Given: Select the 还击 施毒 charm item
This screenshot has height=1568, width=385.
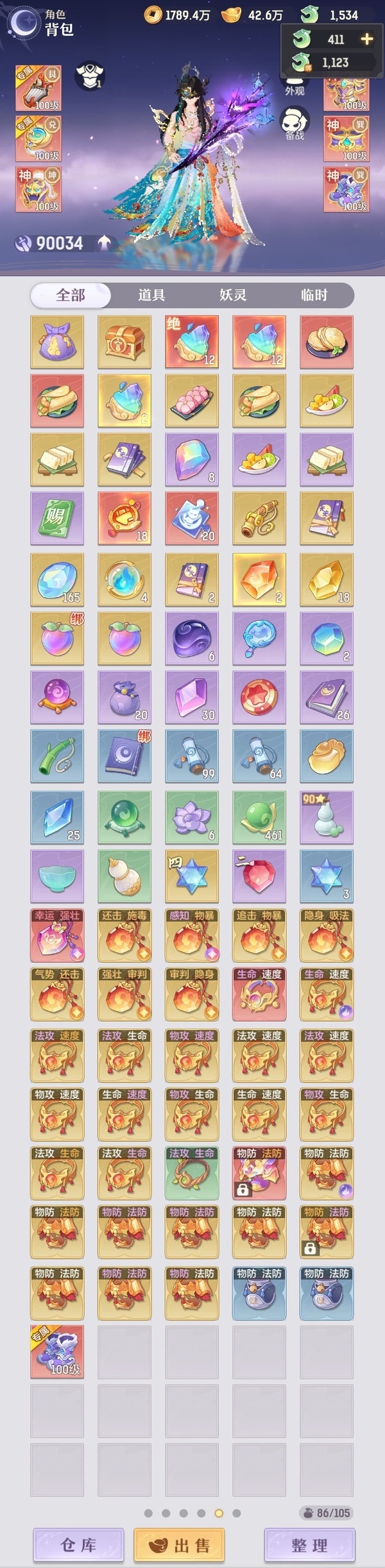Looking at the screenshot, I should [124, 935].
